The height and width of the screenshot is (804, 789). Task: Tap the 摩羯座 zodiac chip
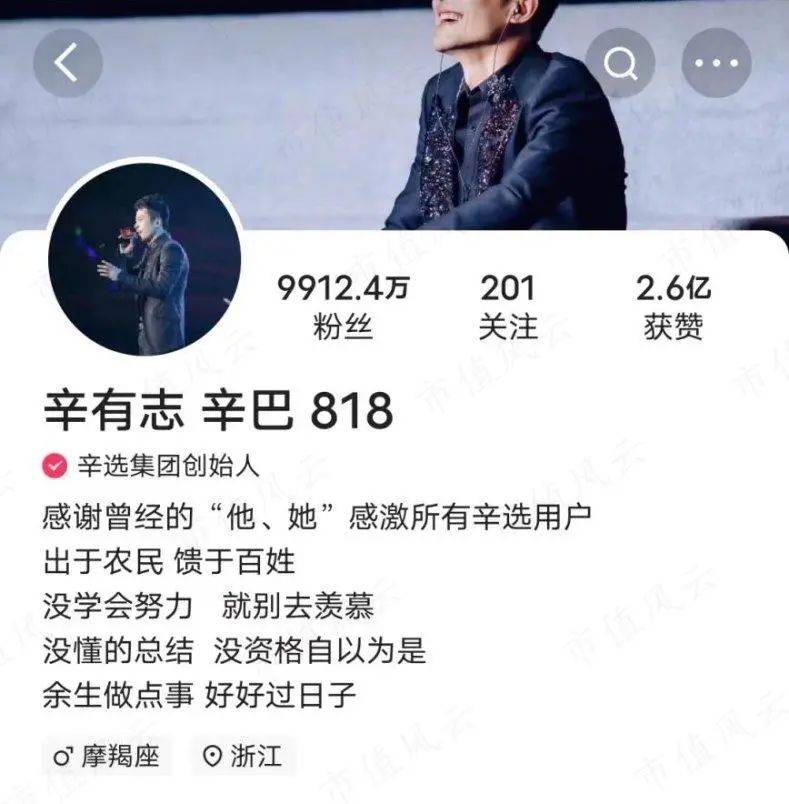pos(106,756)
